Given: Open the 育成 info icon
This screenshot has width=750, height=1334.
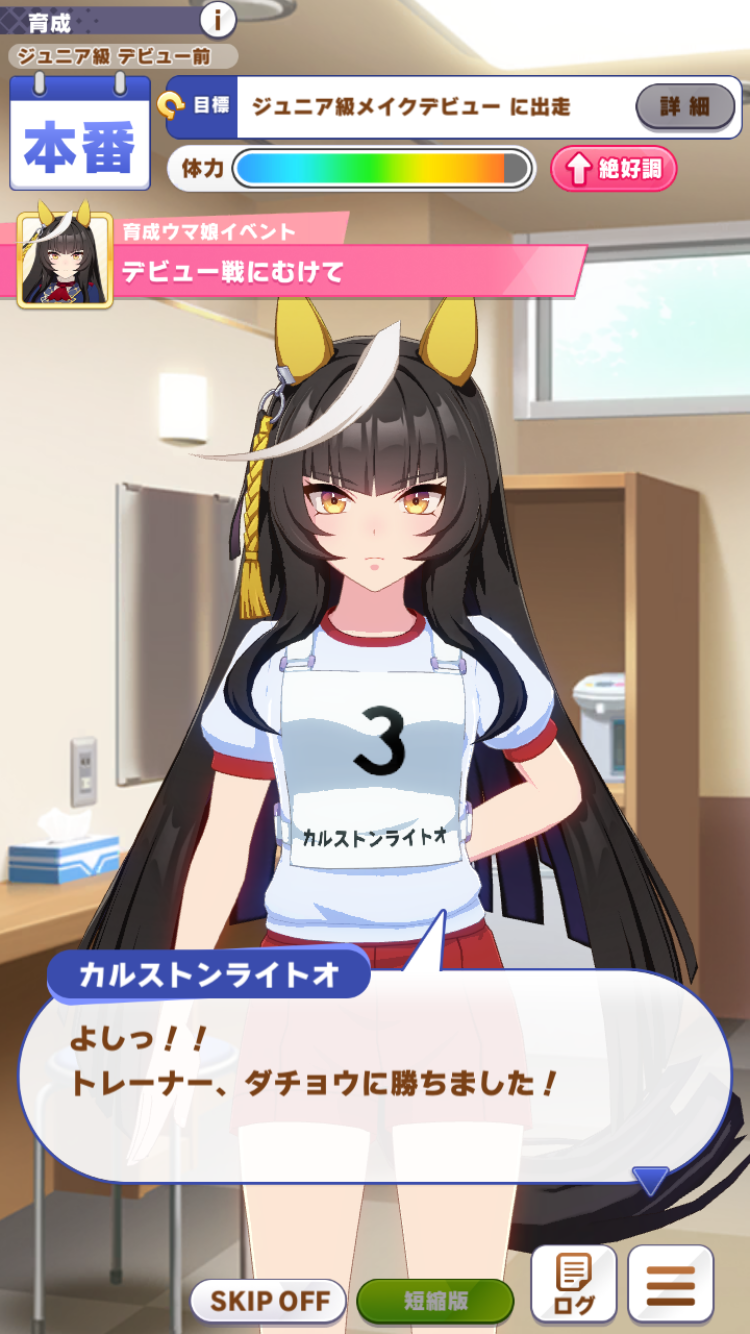Looking at the screenshot, I should coord(218,18).
